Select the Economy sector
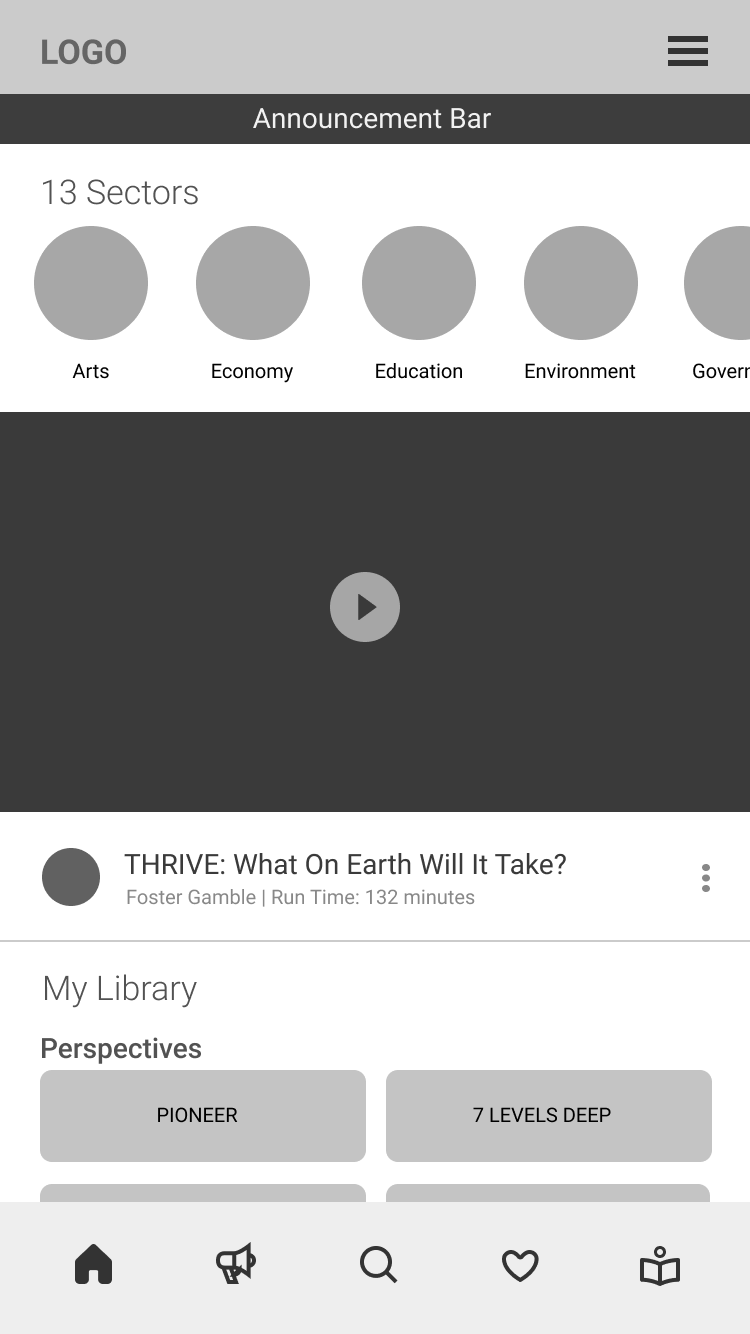 tap(253, 283)
